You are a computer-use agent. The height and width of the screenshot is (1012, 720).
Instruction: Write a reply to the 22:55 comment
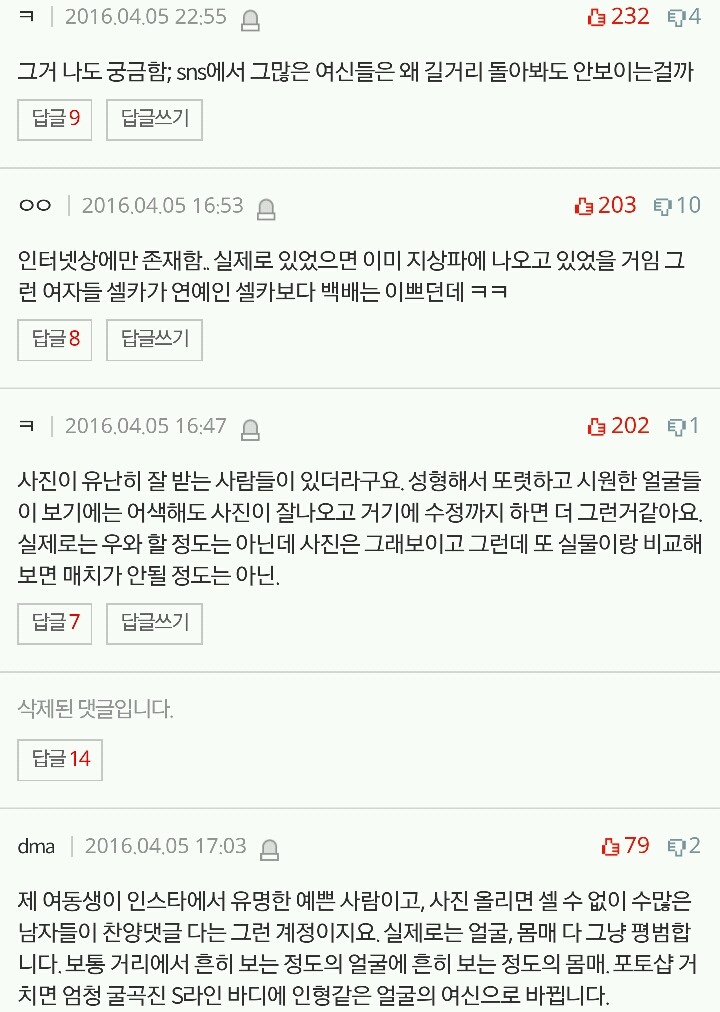click(154, 120)
